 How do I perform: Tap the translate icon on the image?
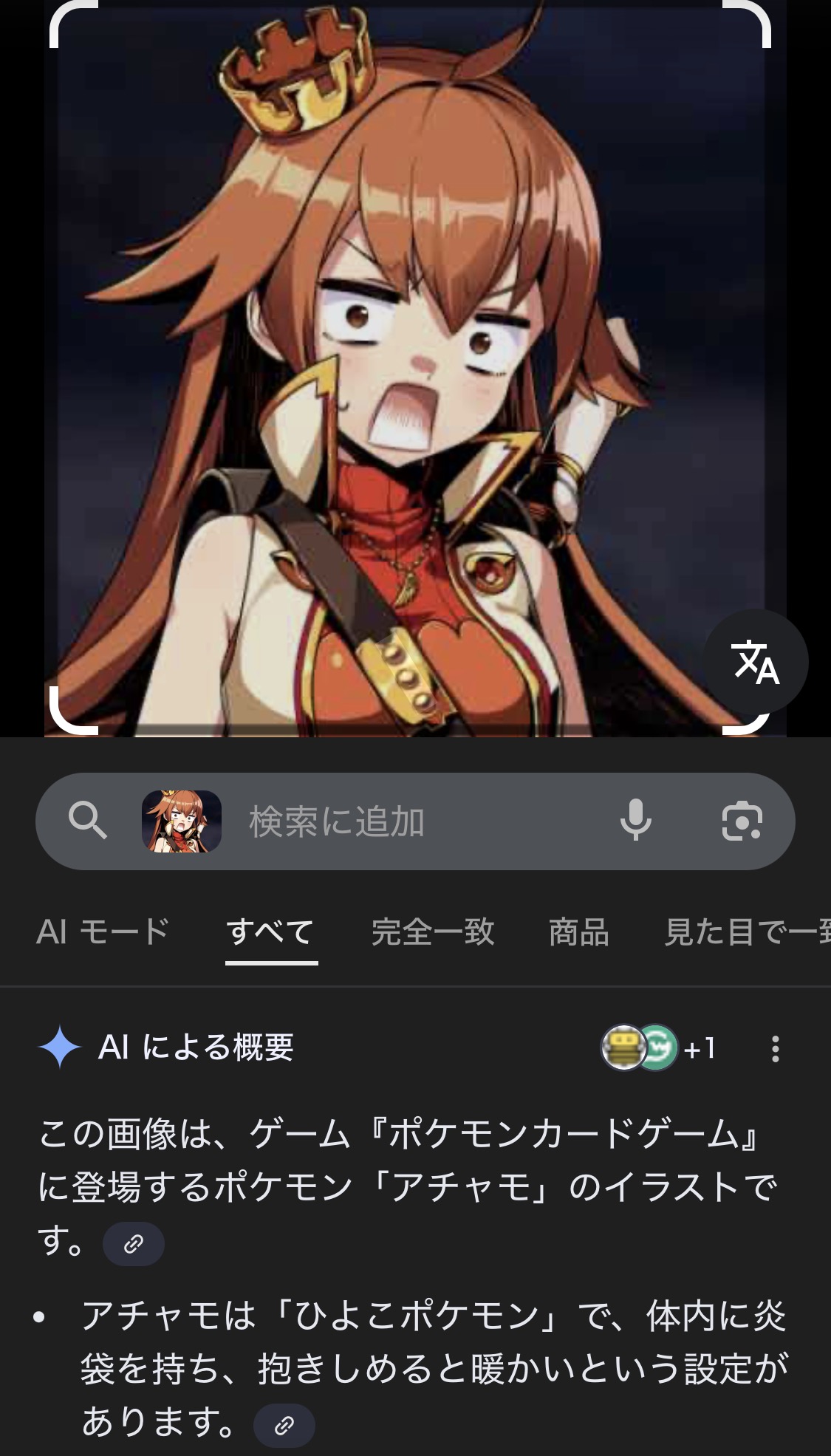[x=755, y=661]
